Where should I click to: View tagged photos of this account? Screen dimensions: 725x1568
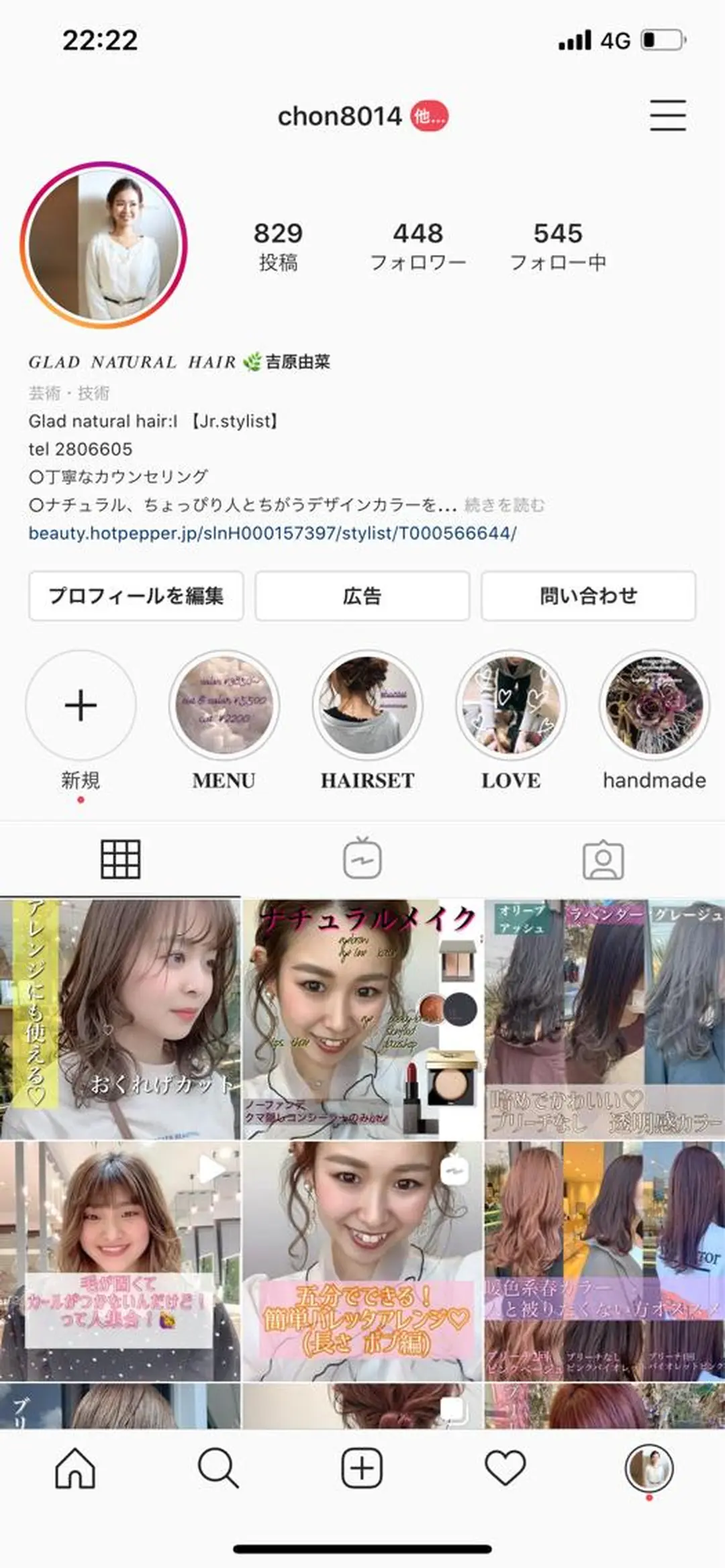(604, 859)
